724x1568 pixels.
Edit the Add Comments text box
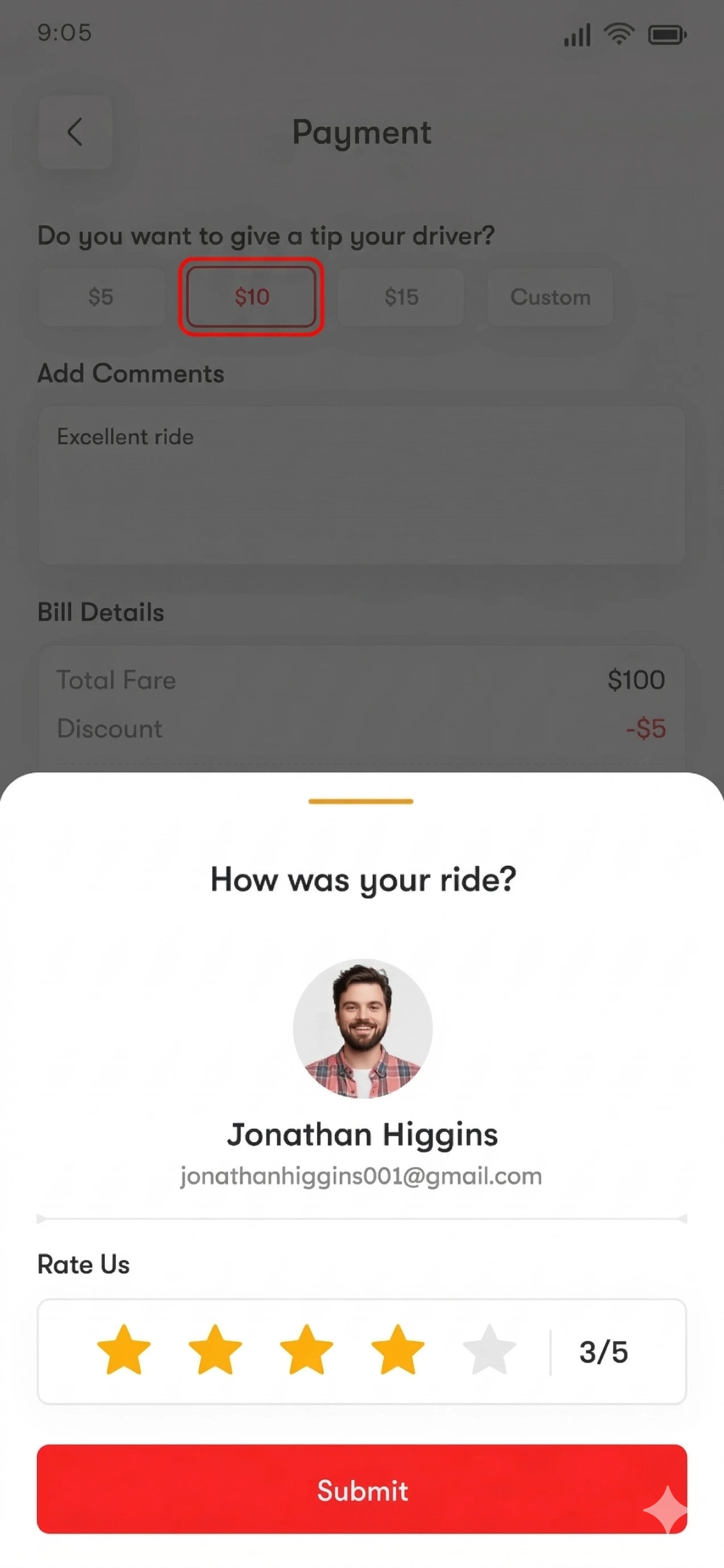(x=361, y=485)
